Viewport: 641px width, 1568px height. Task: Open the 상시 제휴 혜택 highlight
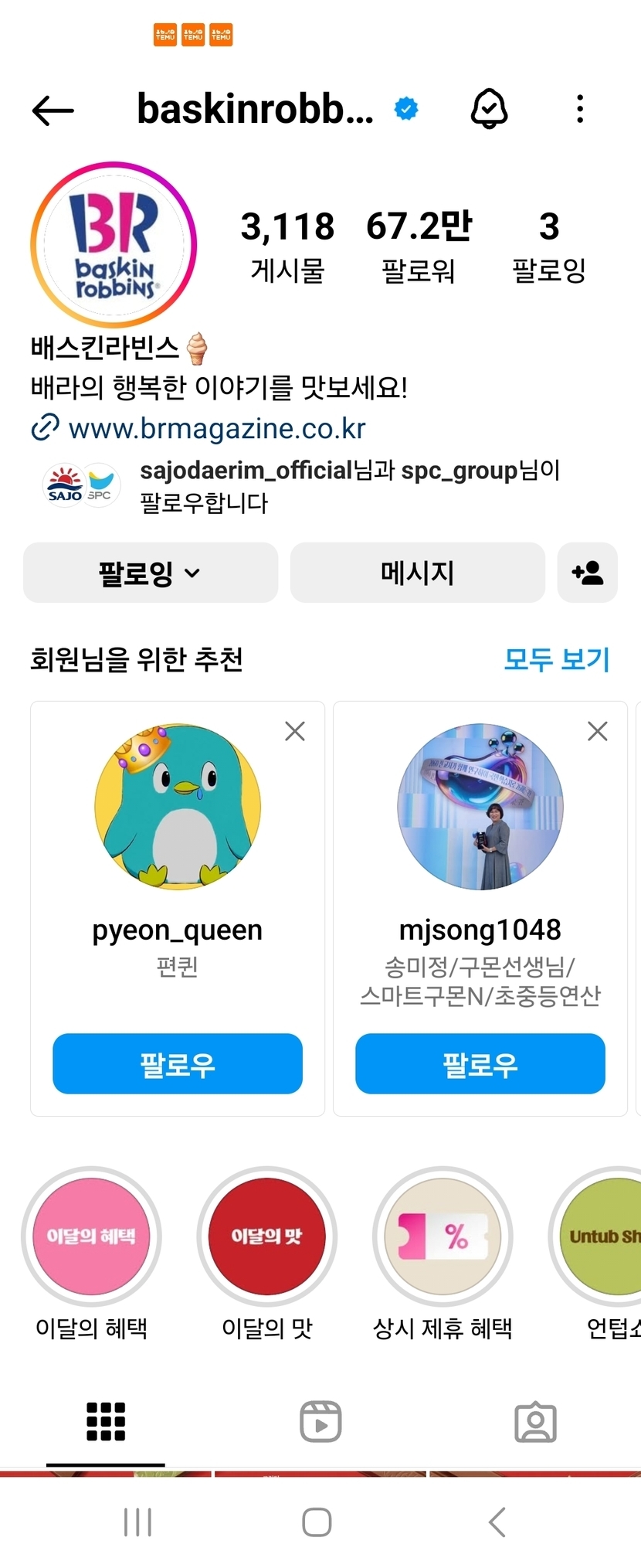point(443,1236)
